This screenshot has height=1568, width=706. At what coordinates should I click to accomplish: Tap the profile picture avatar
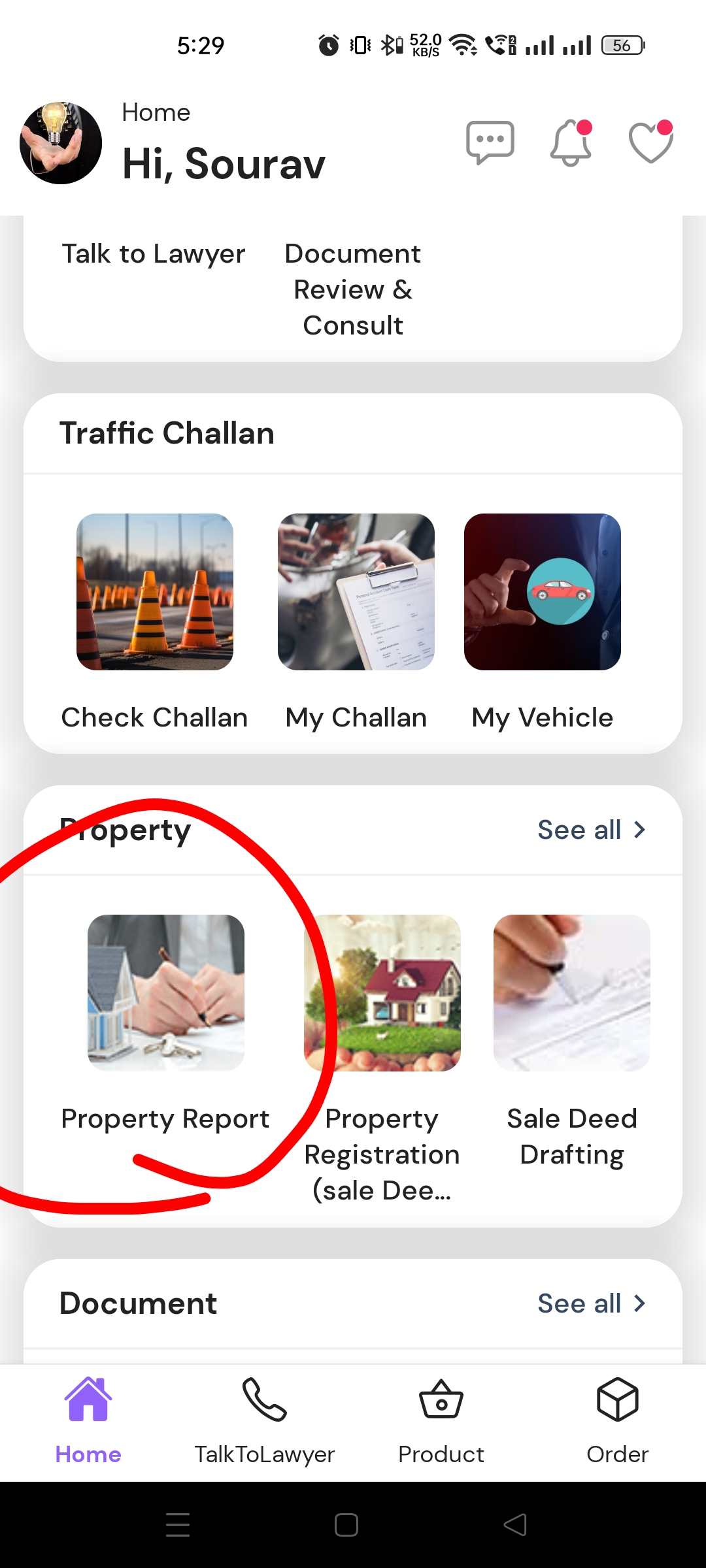pyautogui.click(x=61, y=142)
